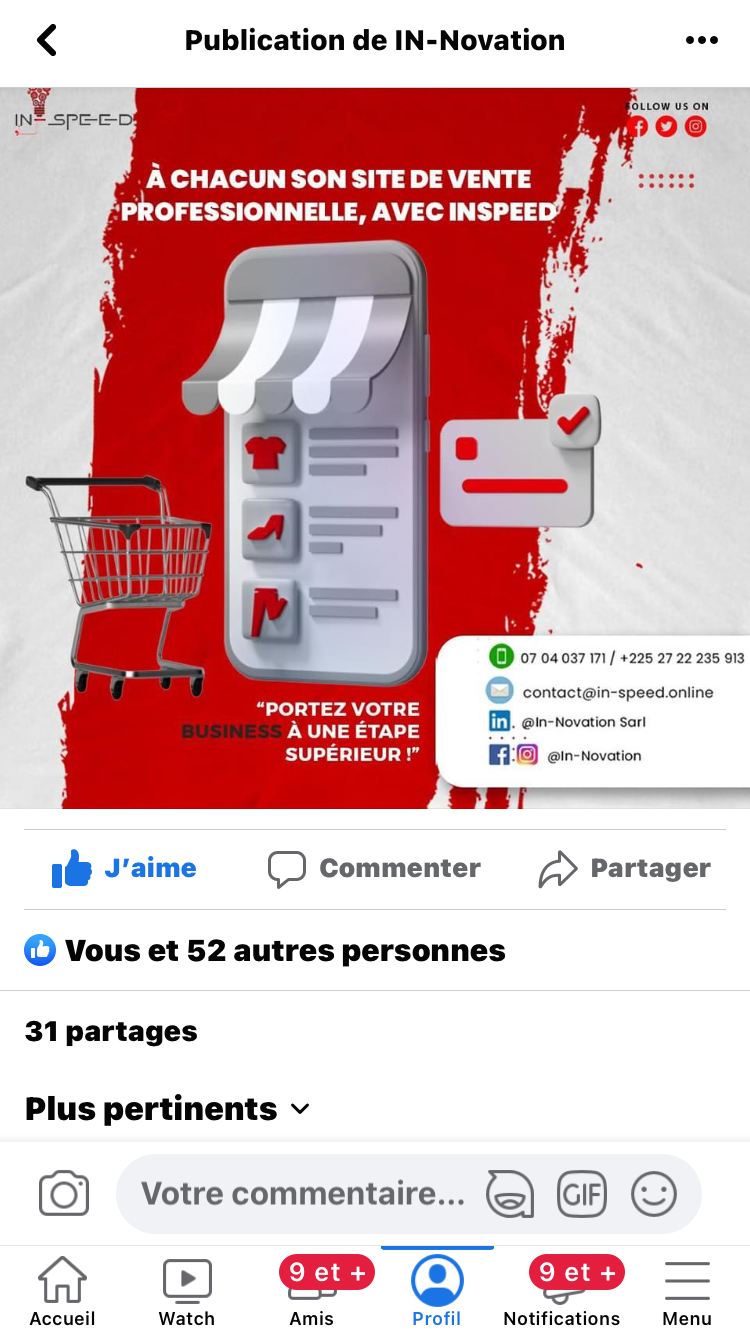Open the camera to attach a photo
The height and width of the screenshot is (1334, 750).
click(x=64, y=1194)
